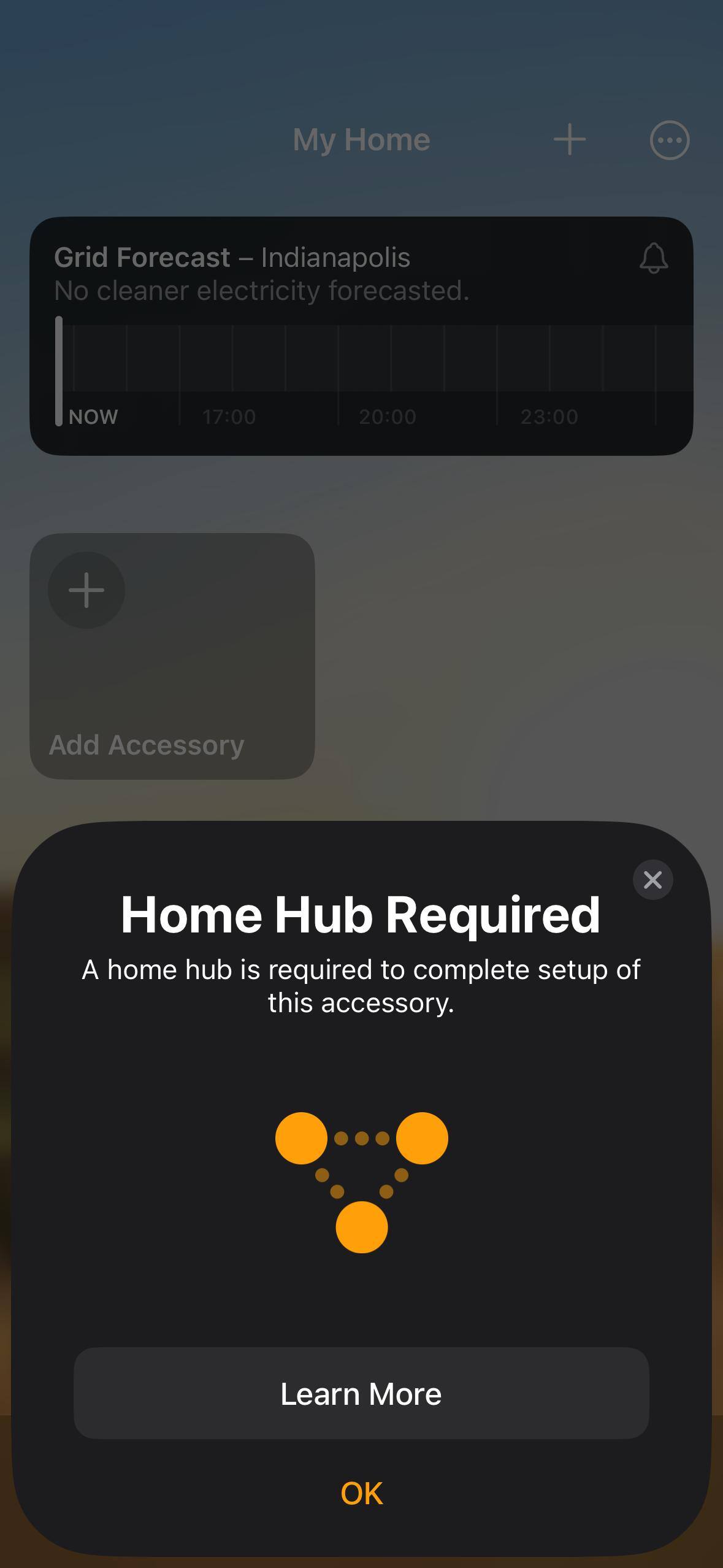Tap Learn More about home hubs
The width and height of the screenshot is (723, 1568).
361,1394
